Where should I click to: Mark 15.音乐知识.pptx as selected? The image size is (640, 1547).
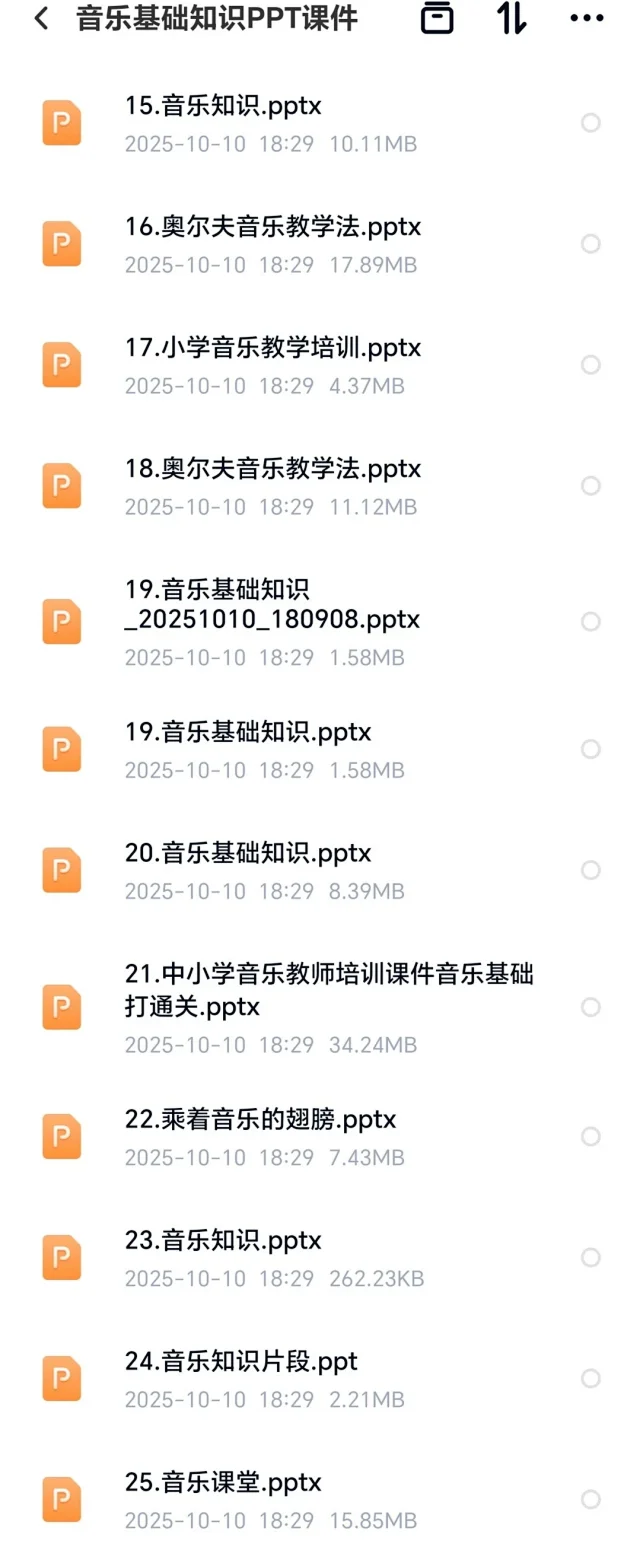(591, 123)
